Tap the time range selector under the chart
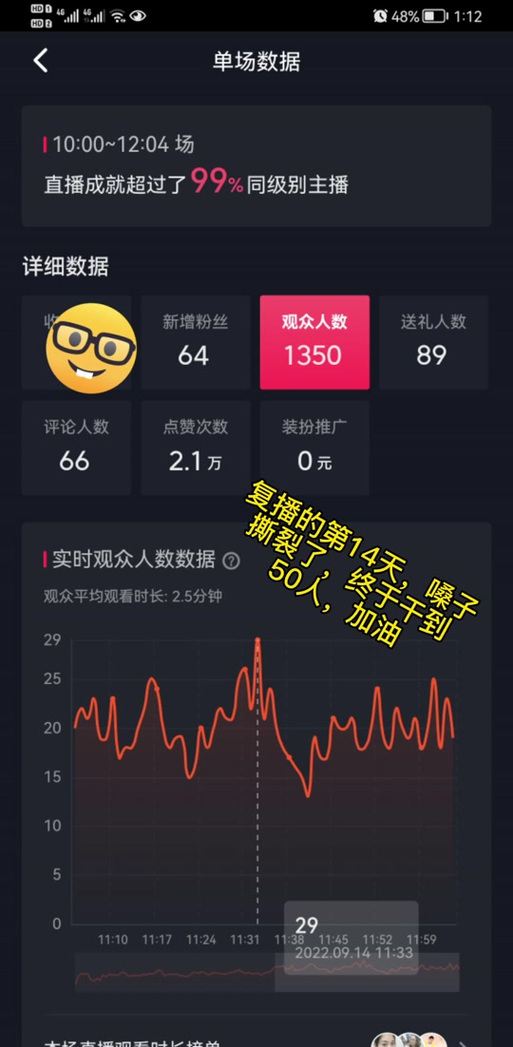Viewport: 513px width, 1047px height. tap(367, 972)
